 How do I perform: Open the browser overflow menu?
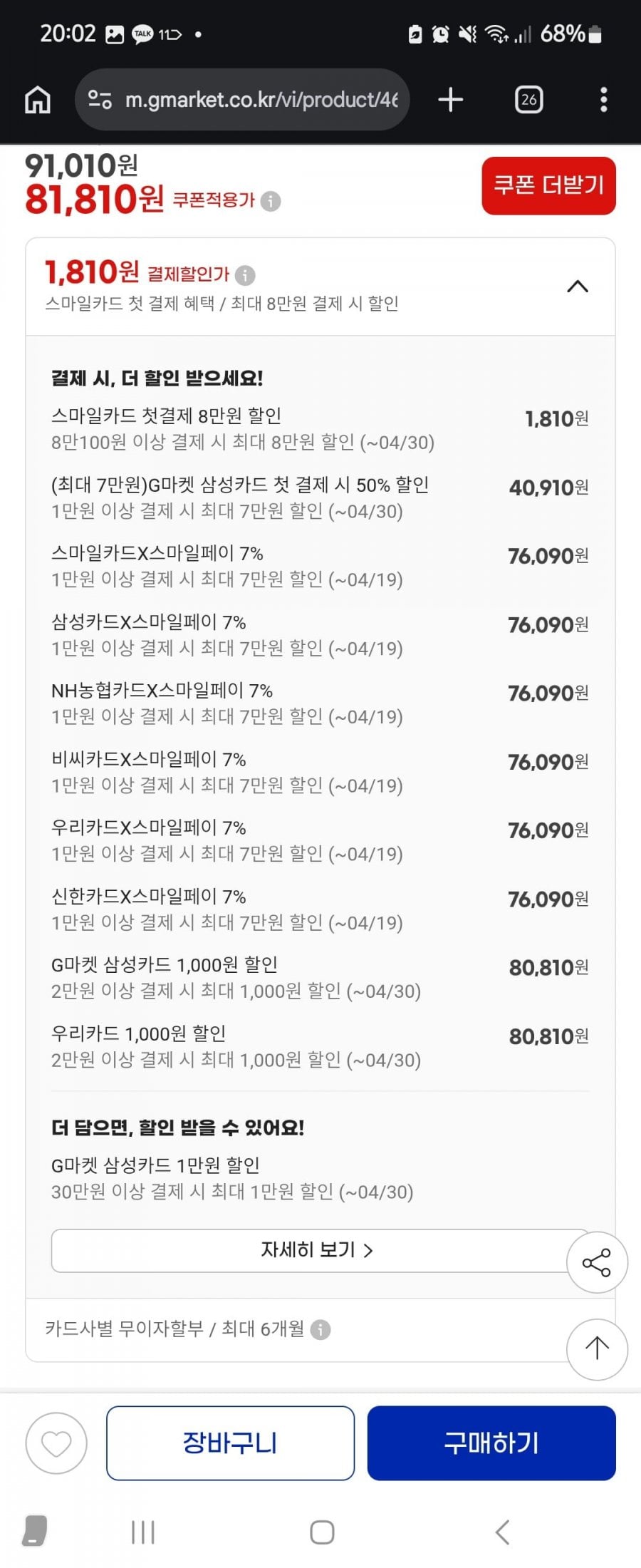coord(603,100)
